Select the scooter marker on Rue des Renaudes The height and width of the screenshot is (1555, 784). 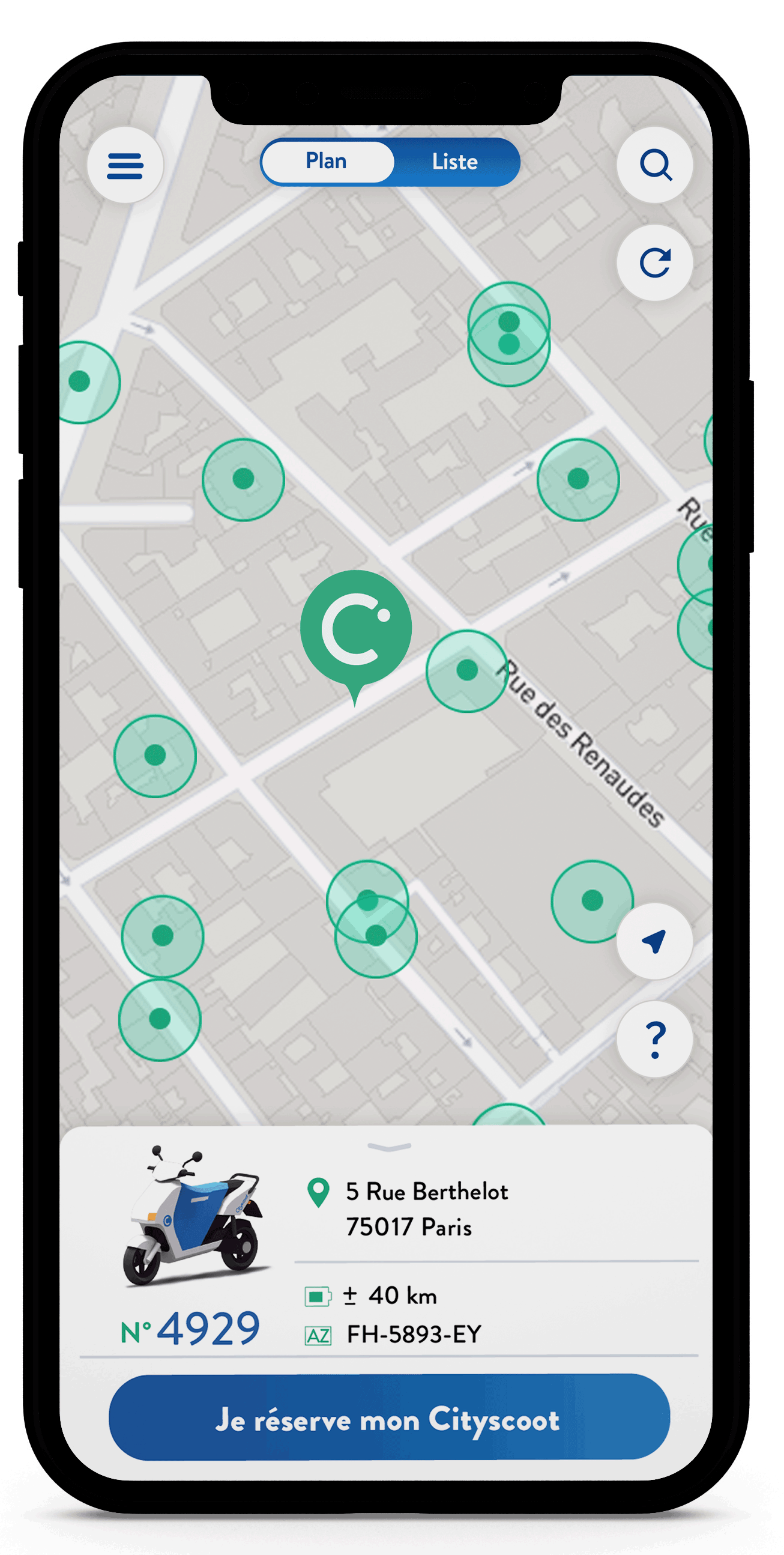pyautogui.click(x=466, y=670)
